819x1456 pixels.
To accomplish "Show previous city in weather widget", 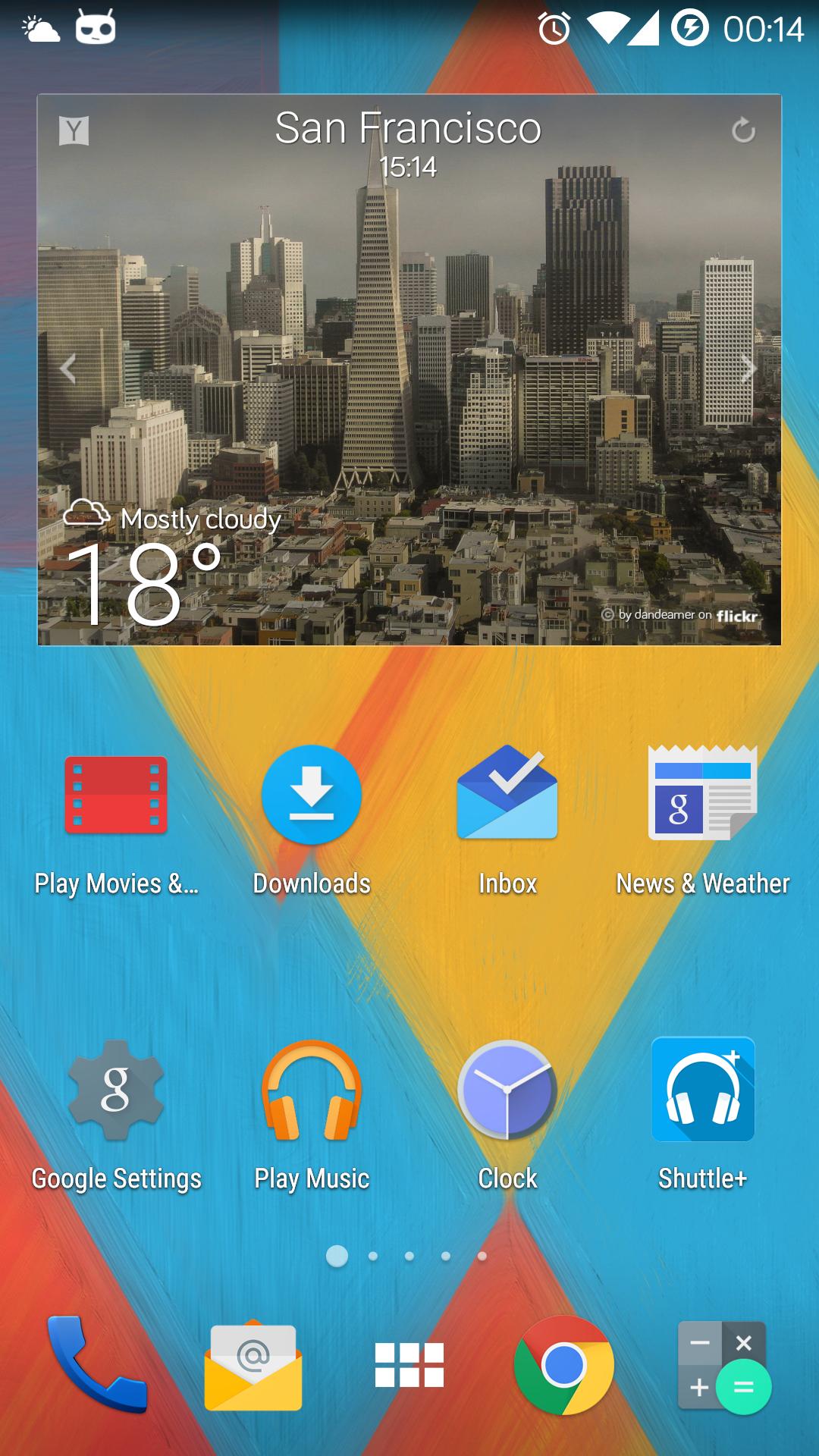I will (68, 369).
